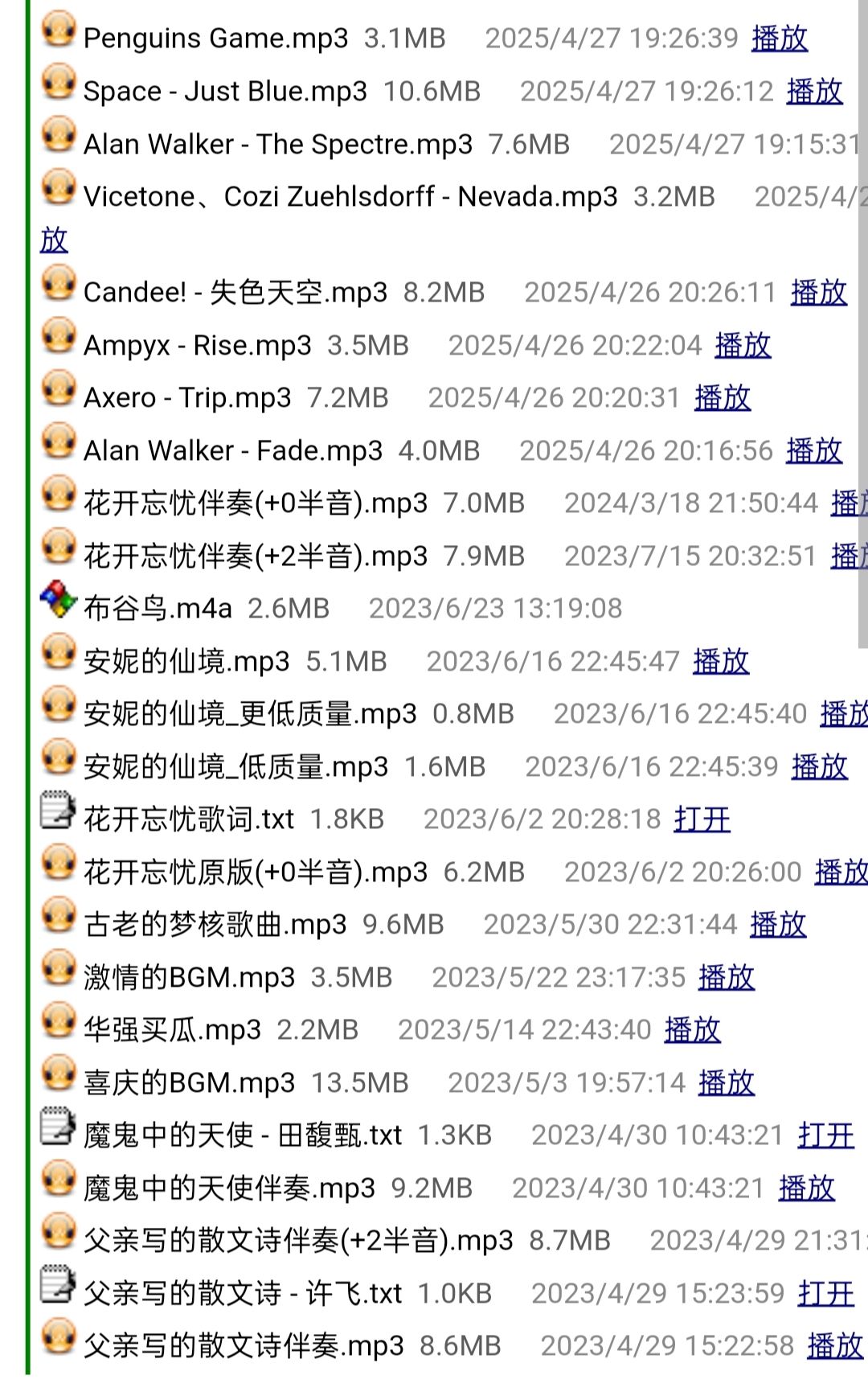Play Vicetone、Cozi Zuehlsdorff - Nevada.mp3
This screenshot has width=868, height=1400.
54,240
